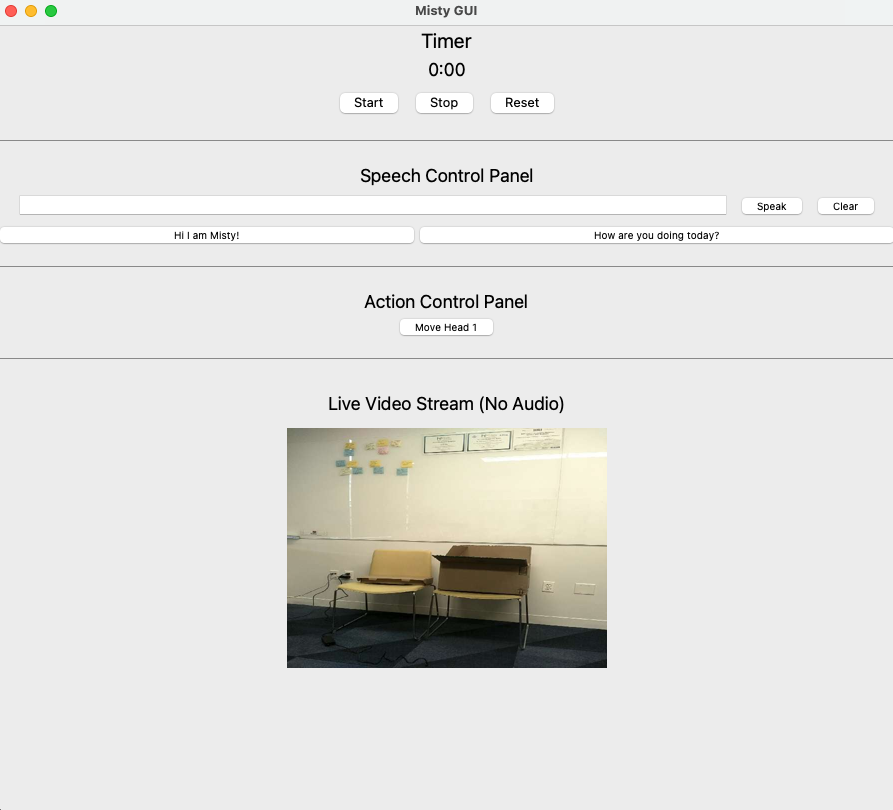Trigger the Move Head 1 action
This screenshot has height=810, width=893.
tap(446, 327)
